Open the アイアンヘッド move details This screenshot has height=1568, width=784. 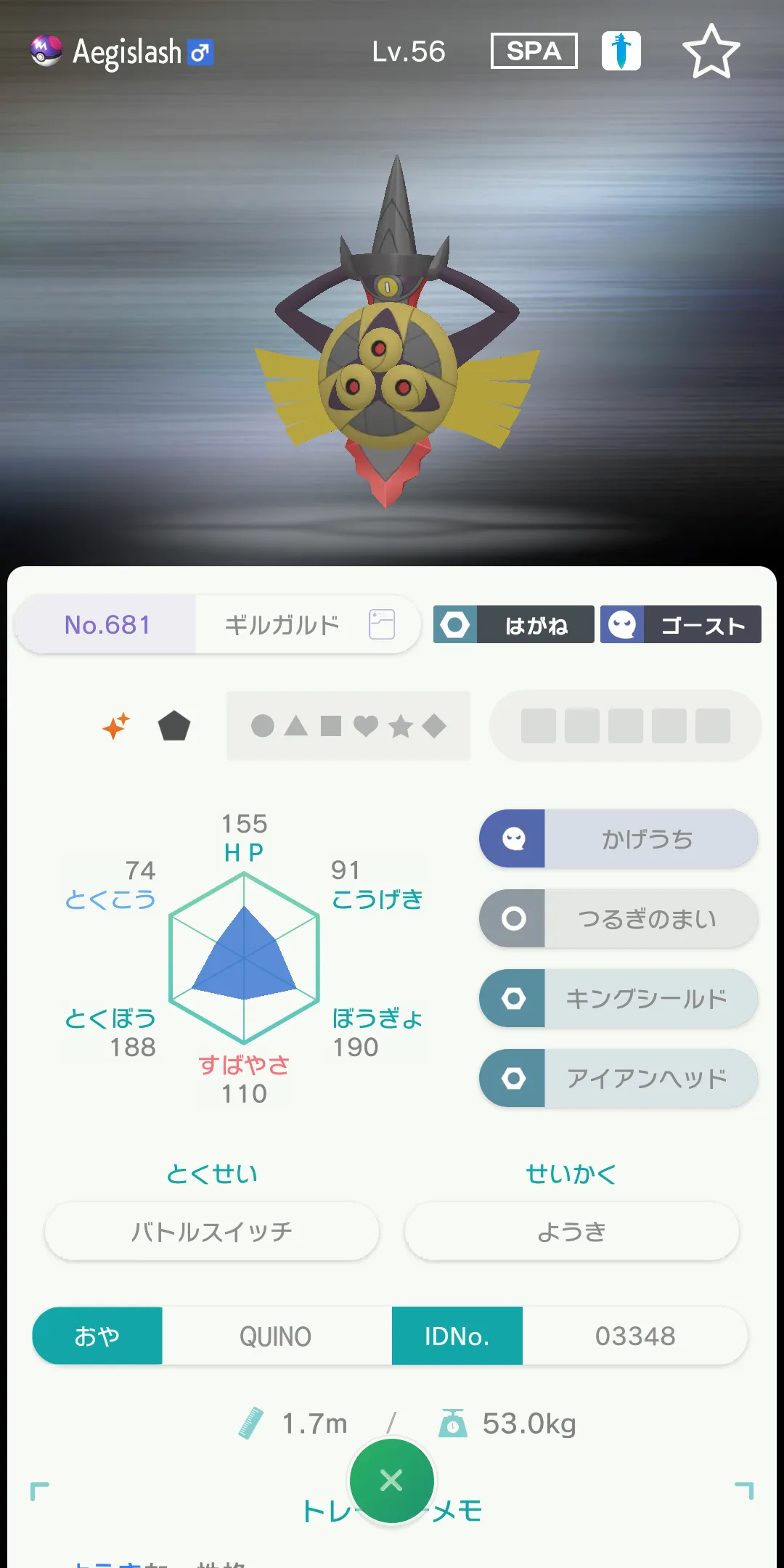click(618, 1078)
